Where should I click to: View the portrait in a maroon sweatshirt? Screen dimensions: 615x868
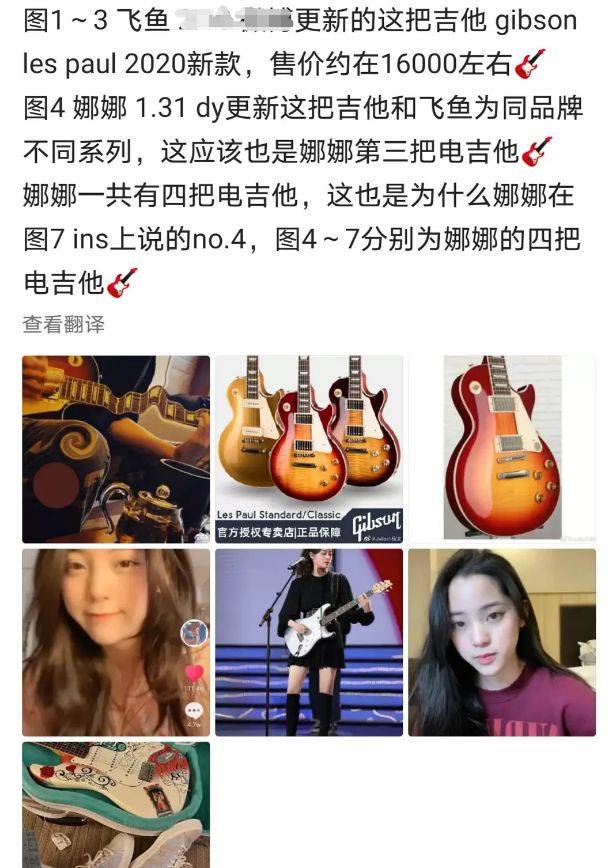[x=501, y=642]
